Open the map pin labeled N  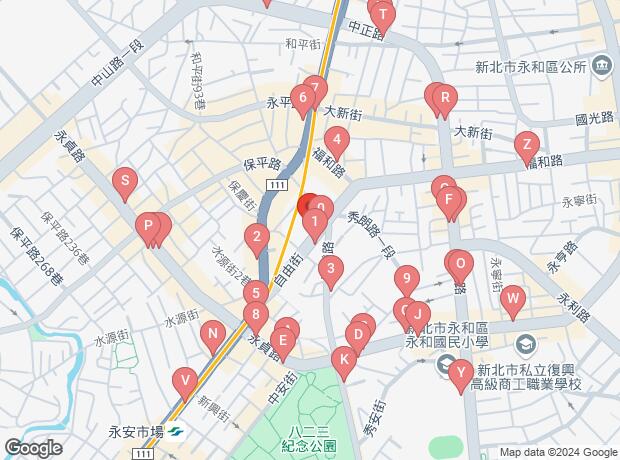211,334
